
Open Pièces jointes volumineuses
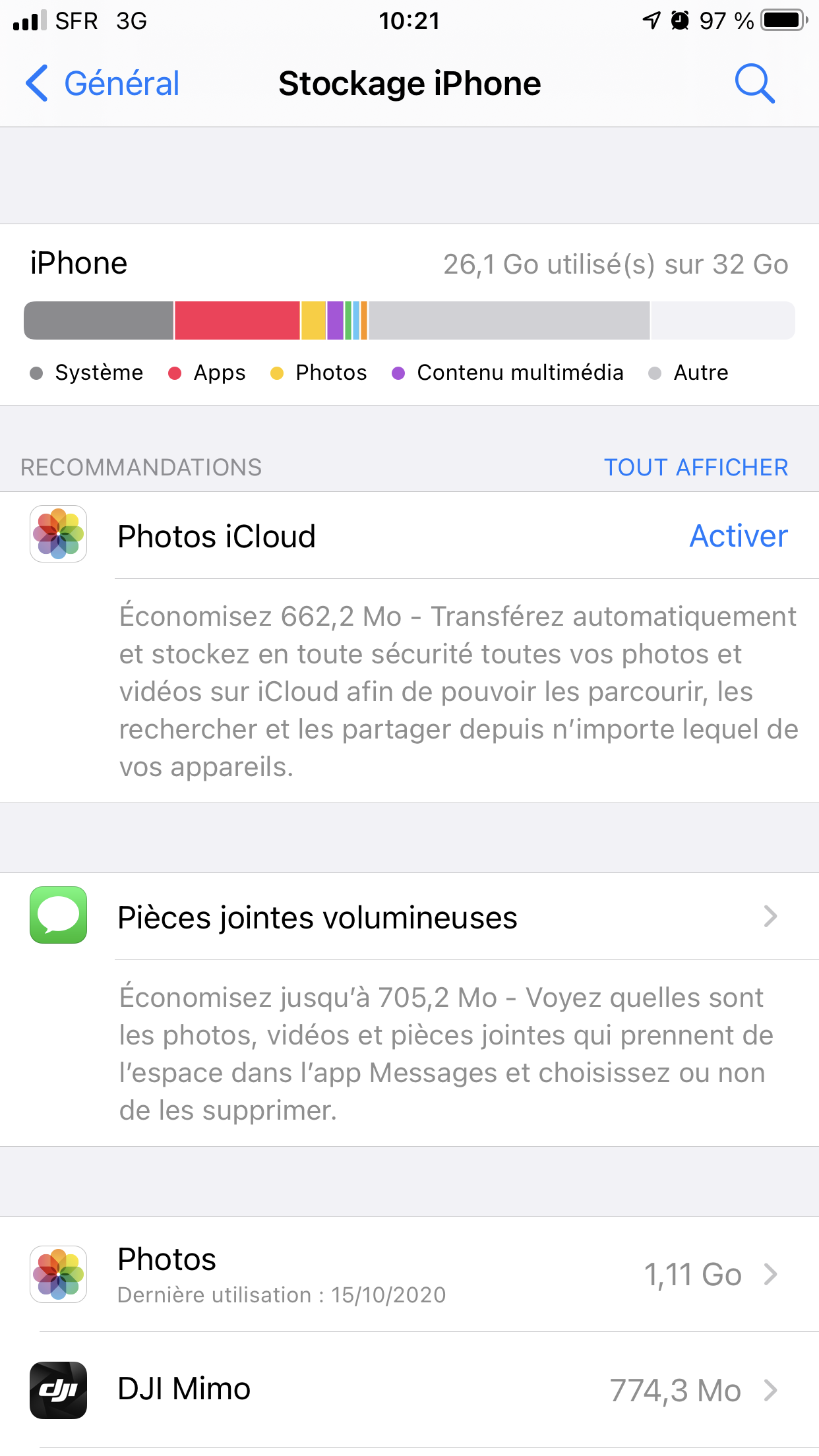[409, 917]
